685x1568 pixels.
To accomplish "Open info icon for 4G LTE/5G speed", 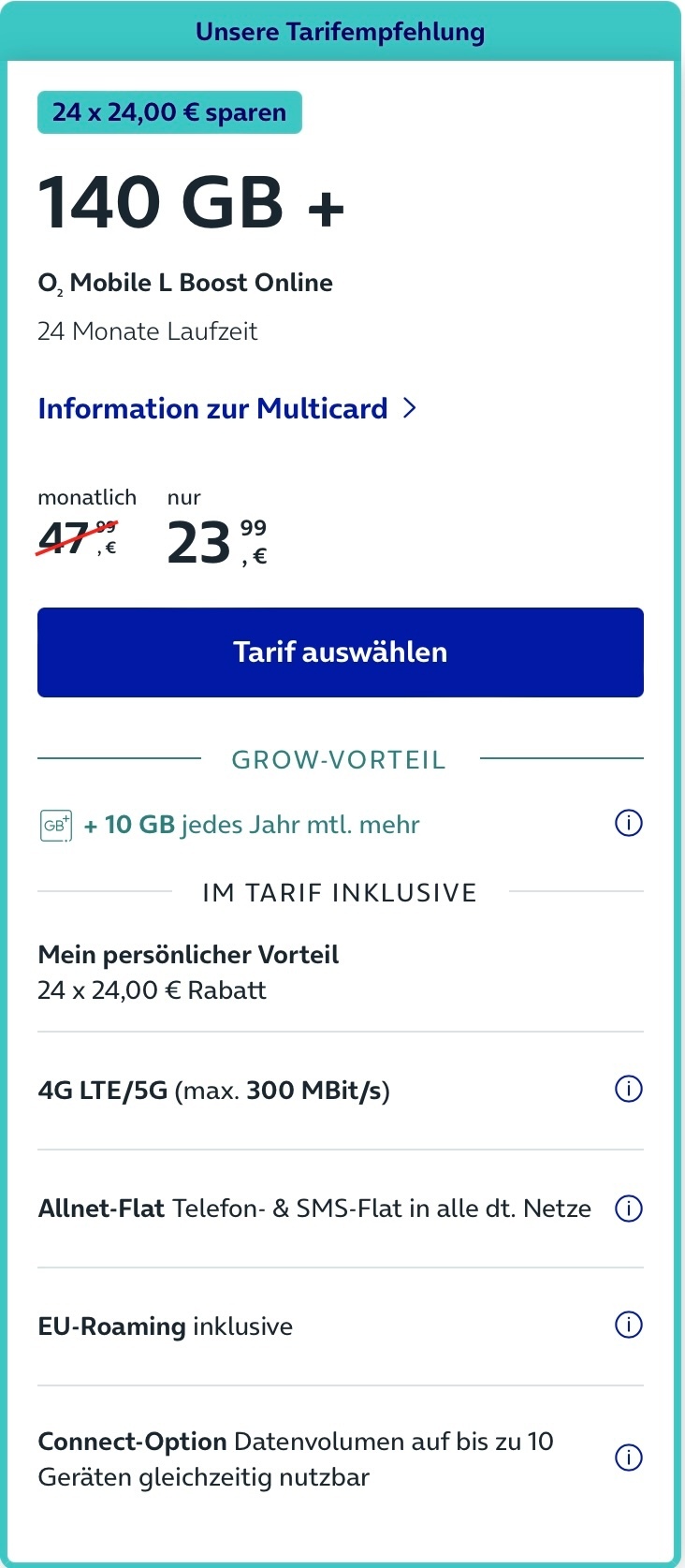I will pyautogui.click(x=629, y=1089).
